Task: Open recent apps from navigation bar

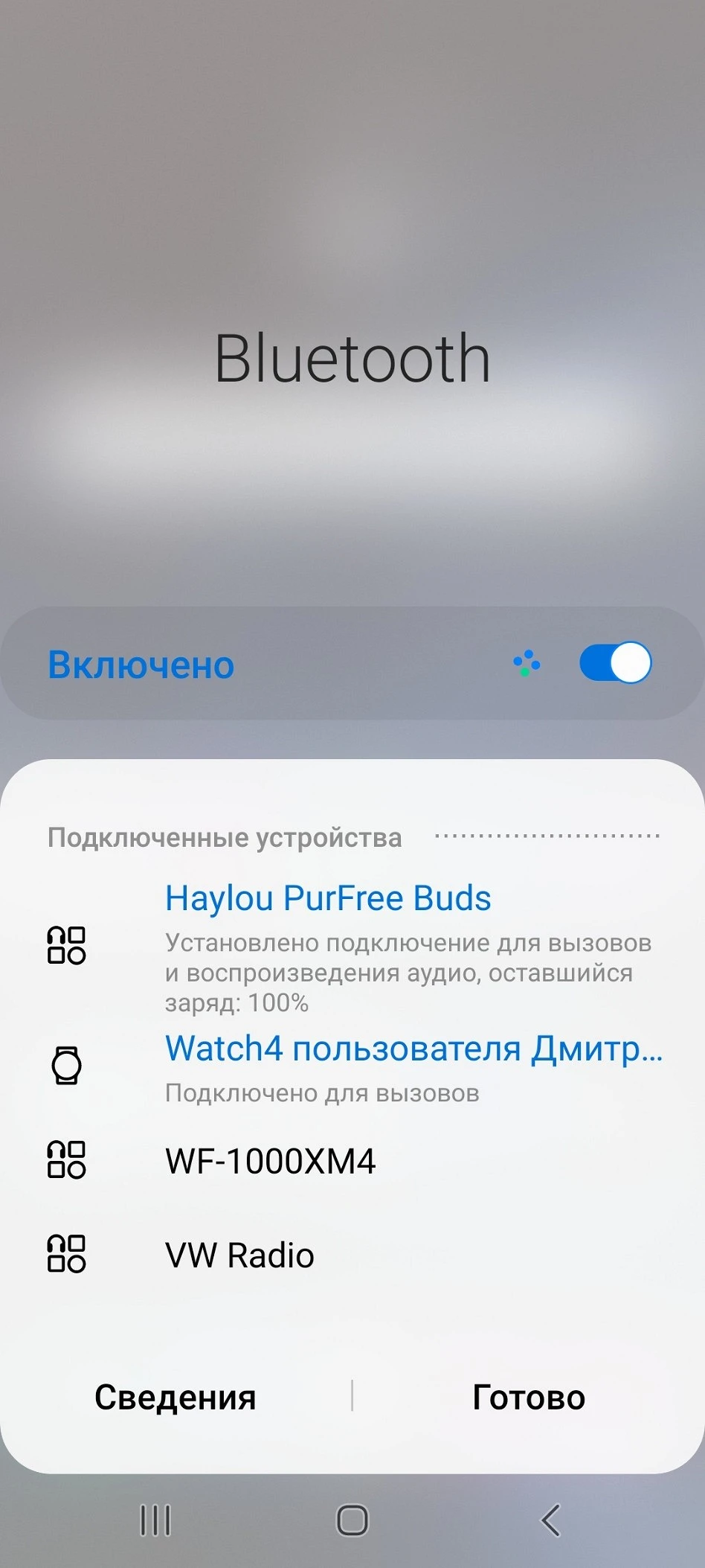Action: (155, 1520)
